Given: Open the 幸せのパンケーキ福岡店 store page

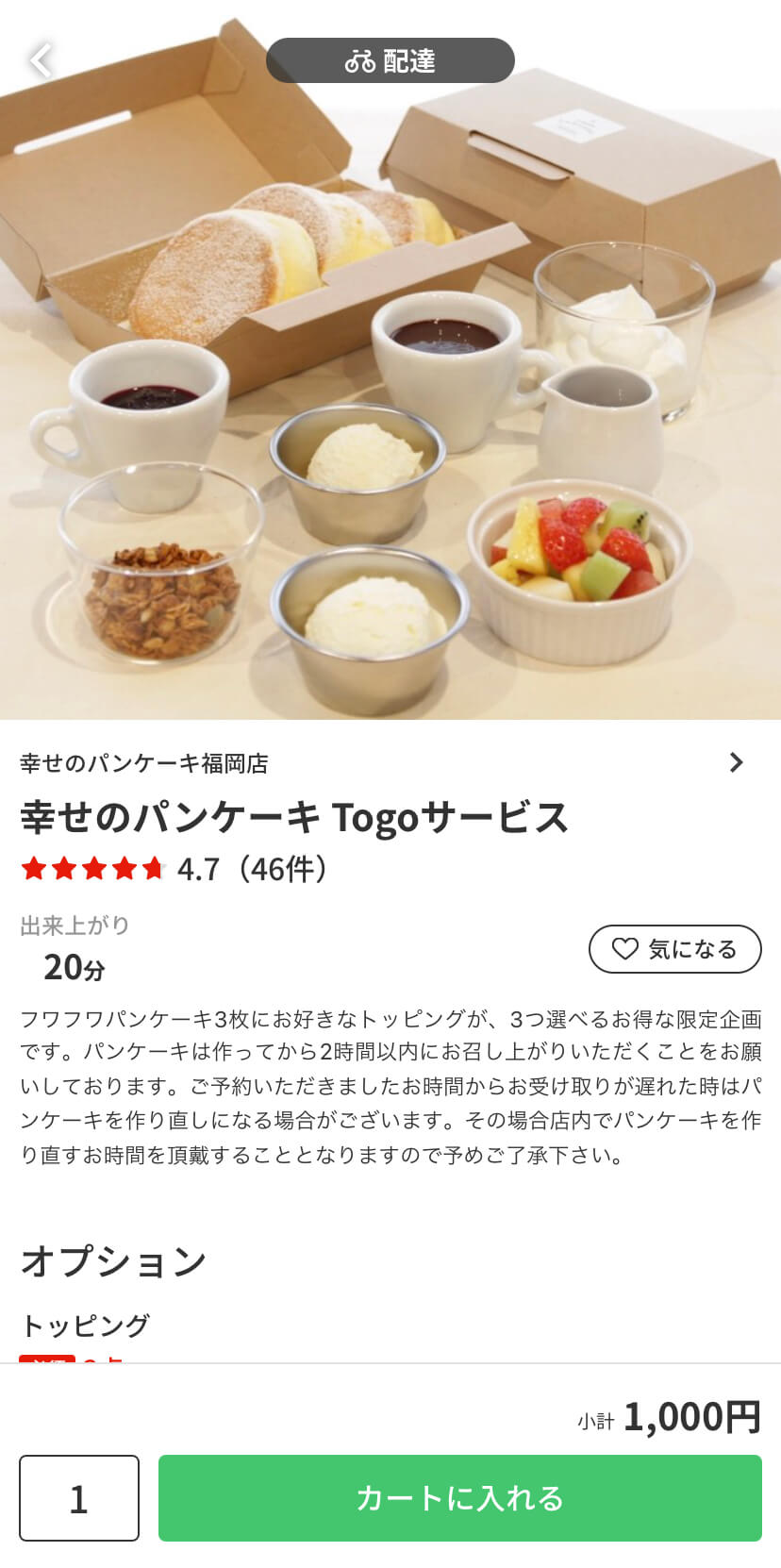Looking at the screenshot, I should (x=390, y=762).
